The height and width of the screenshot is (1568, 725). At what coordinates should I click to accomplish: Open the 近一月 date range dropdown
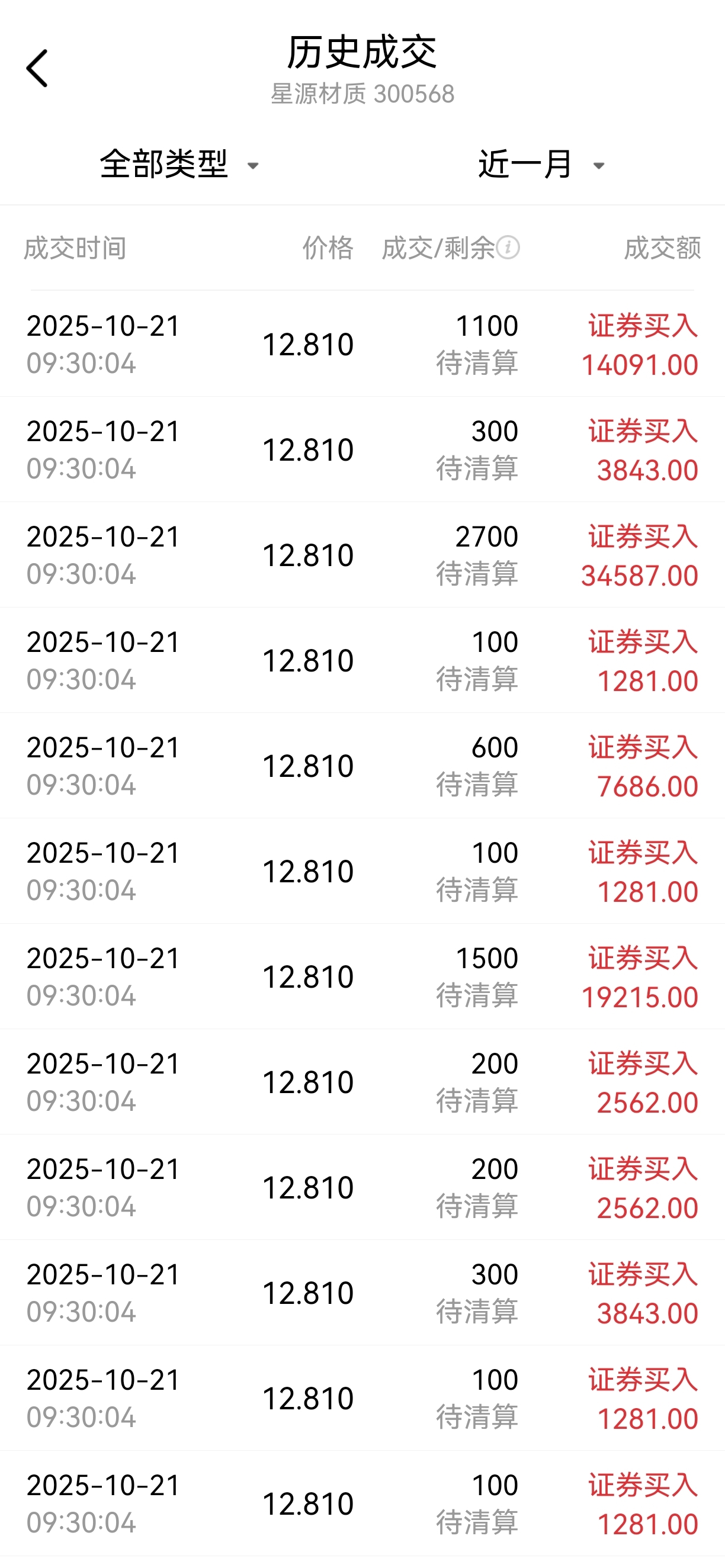coord(541,165)
